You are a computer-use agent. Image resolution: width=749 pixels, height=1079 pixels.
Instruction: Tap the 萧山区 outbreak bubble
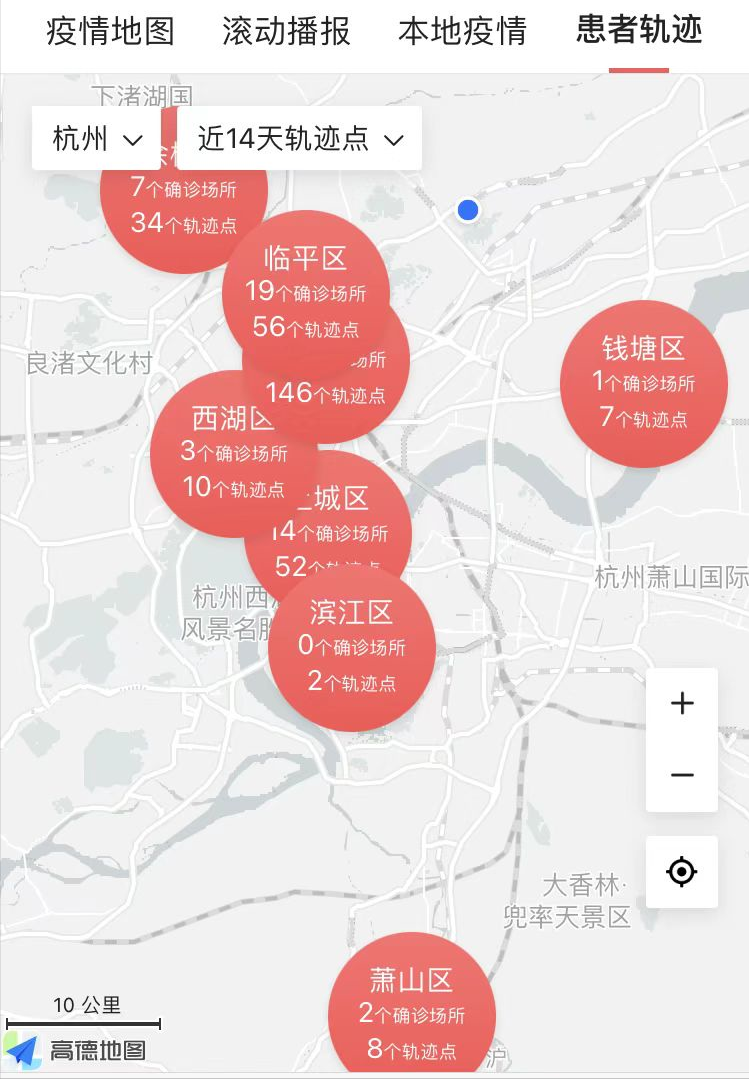(411, 1003)
